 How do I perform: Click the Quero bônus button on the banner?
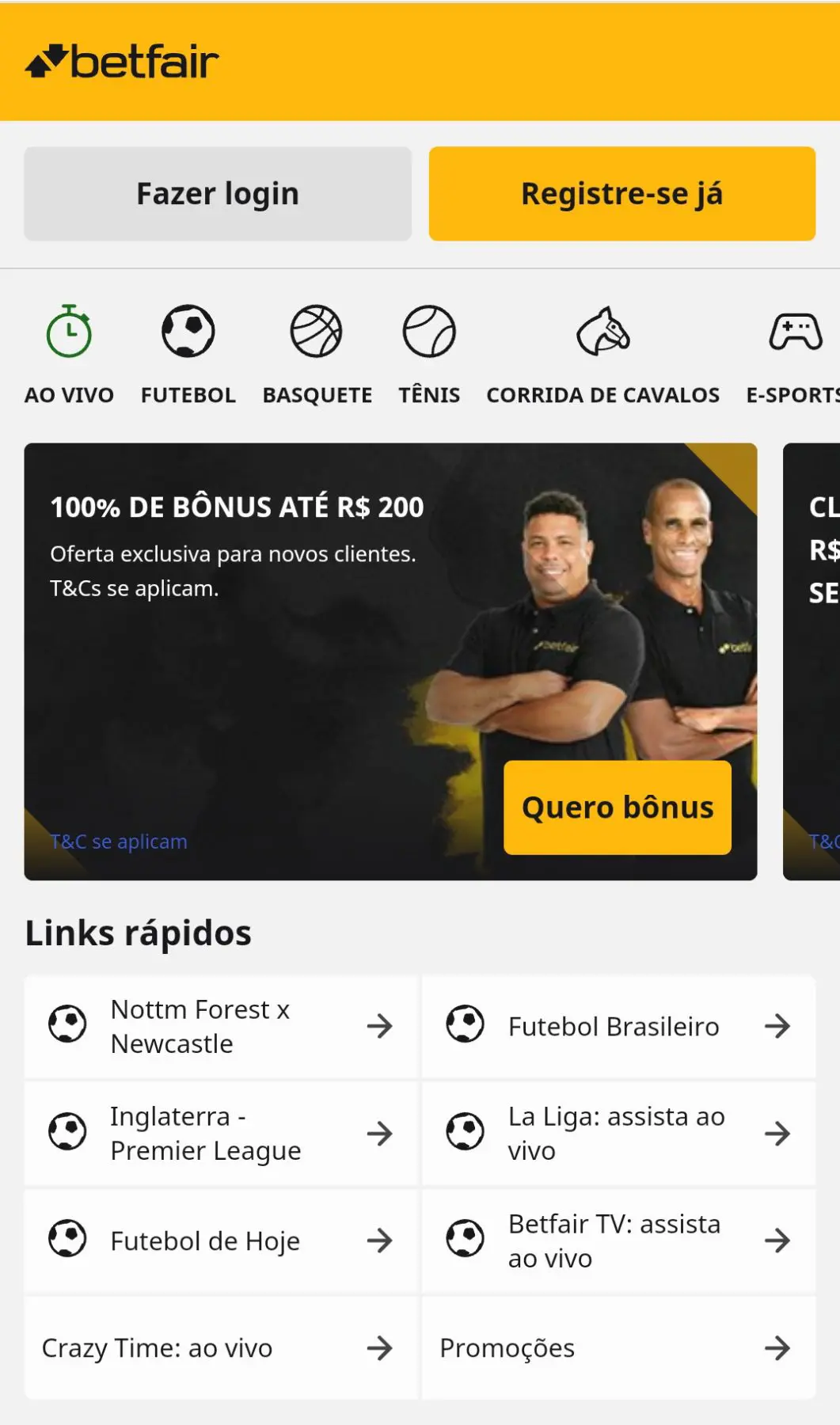coord(618,807)
